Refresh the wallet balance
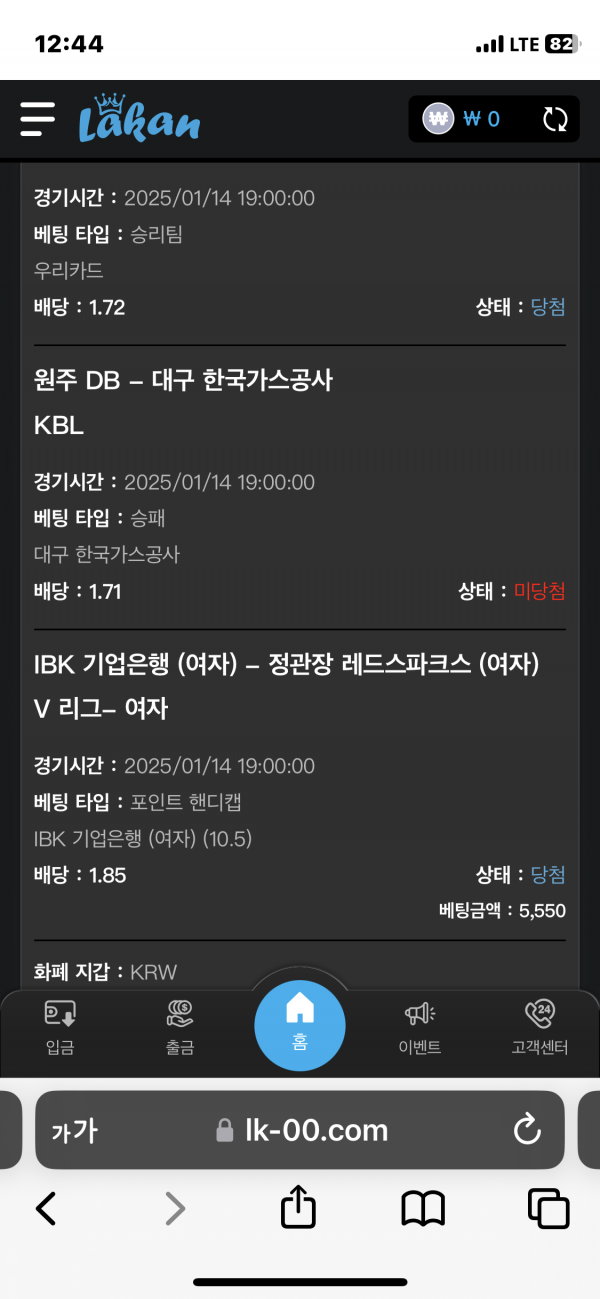 [555, 120]
